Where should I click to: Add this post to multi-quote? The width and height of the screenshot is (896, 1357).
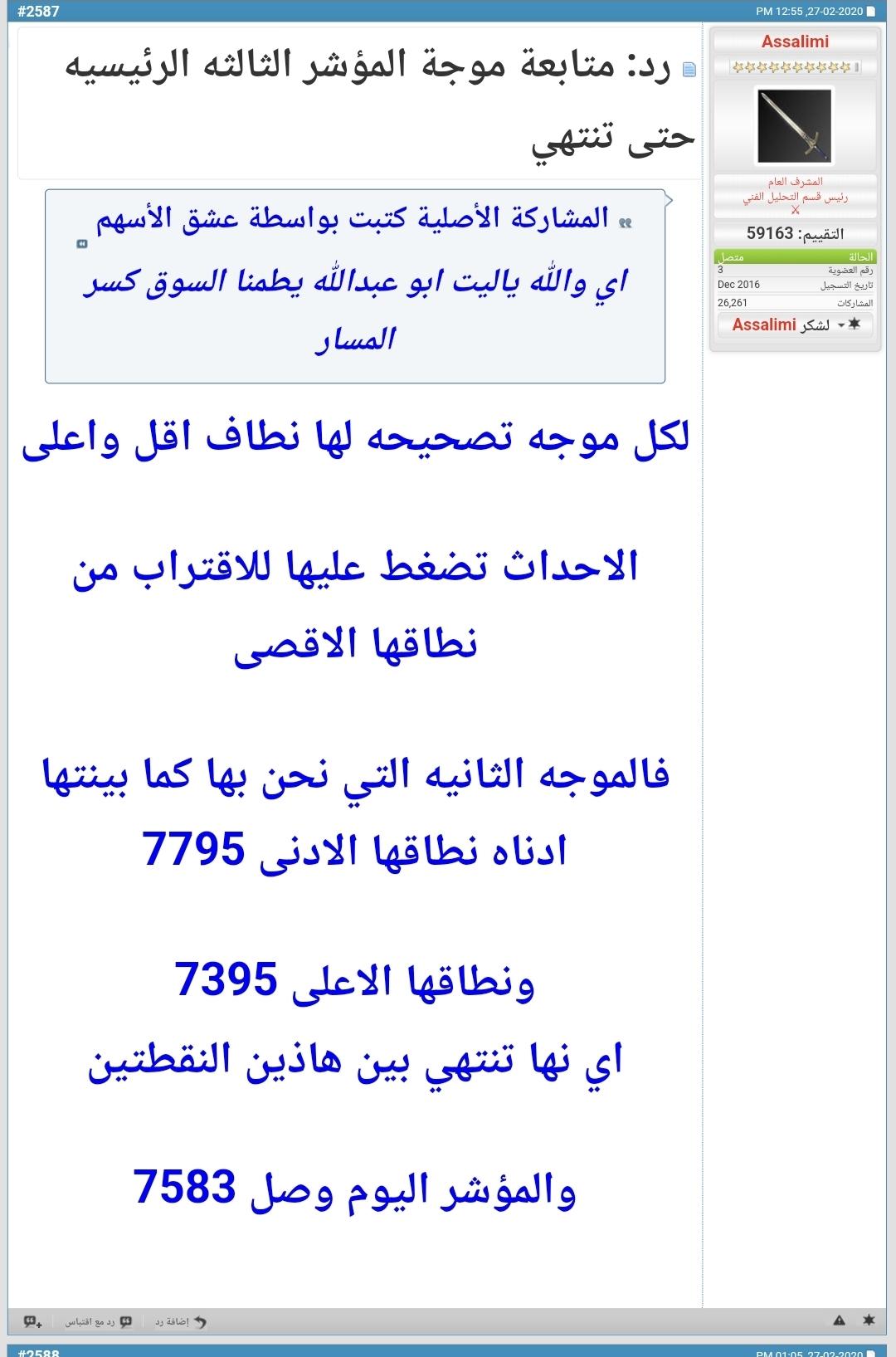tap(33, 1321)
